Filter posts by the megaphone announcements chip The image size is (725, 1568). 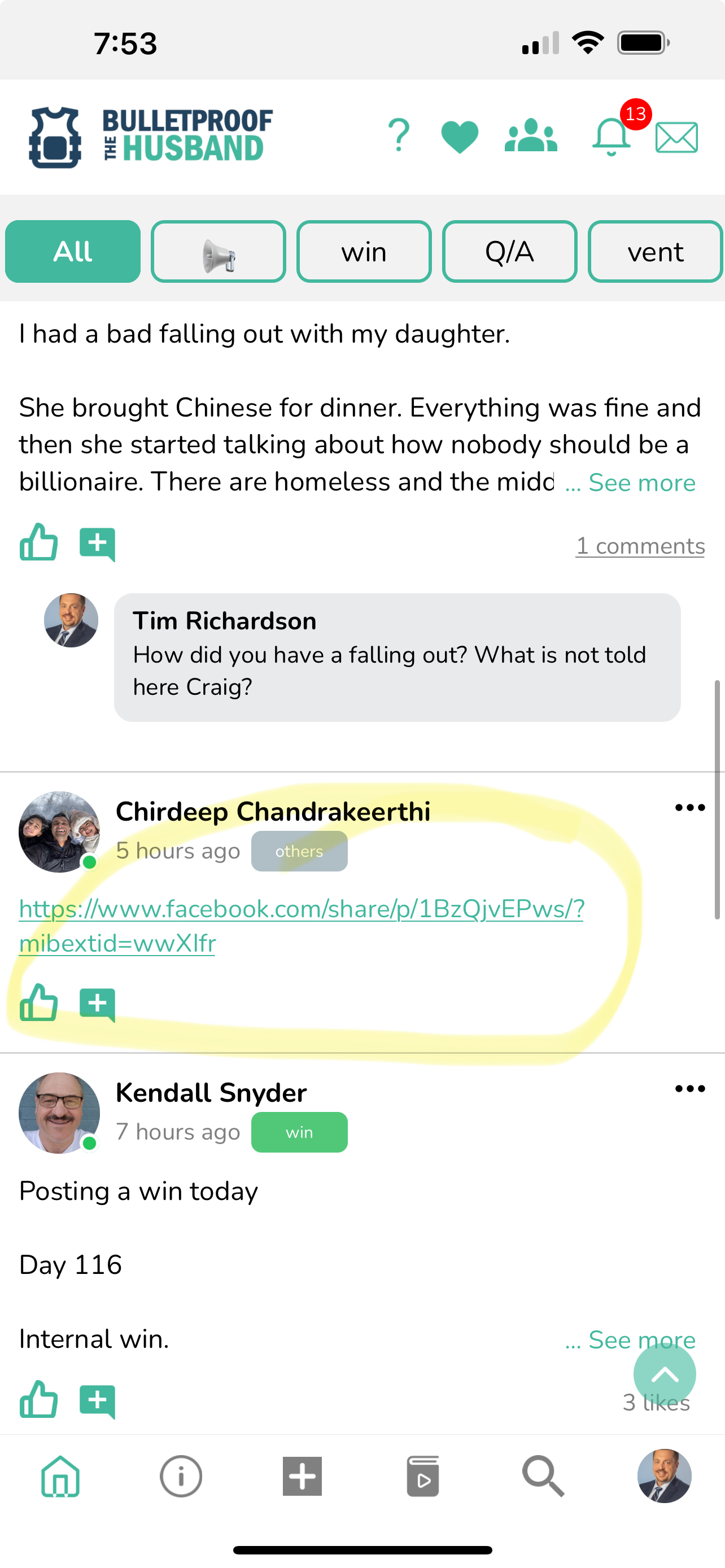coord(218,251)
